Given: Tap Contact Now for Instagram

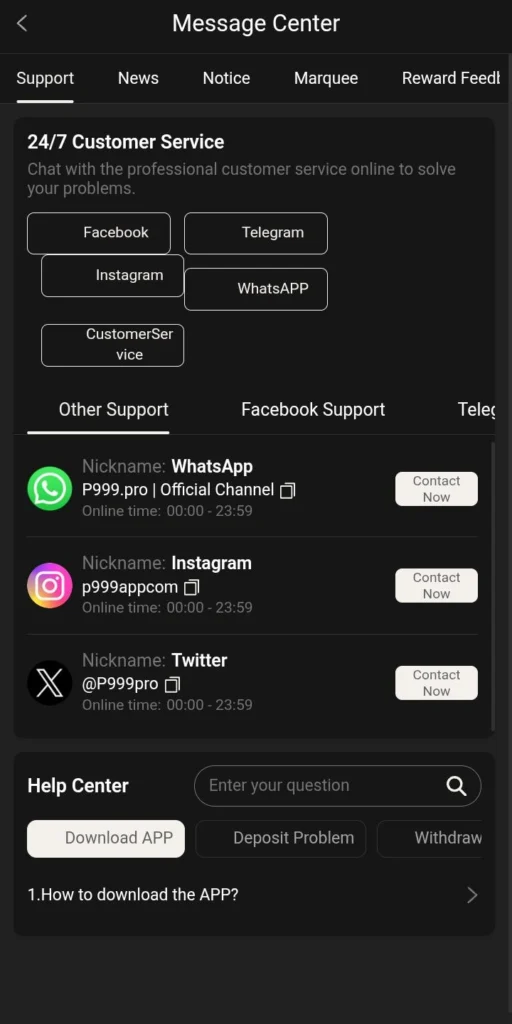Looking at the screenshot, I should (436, 586).
